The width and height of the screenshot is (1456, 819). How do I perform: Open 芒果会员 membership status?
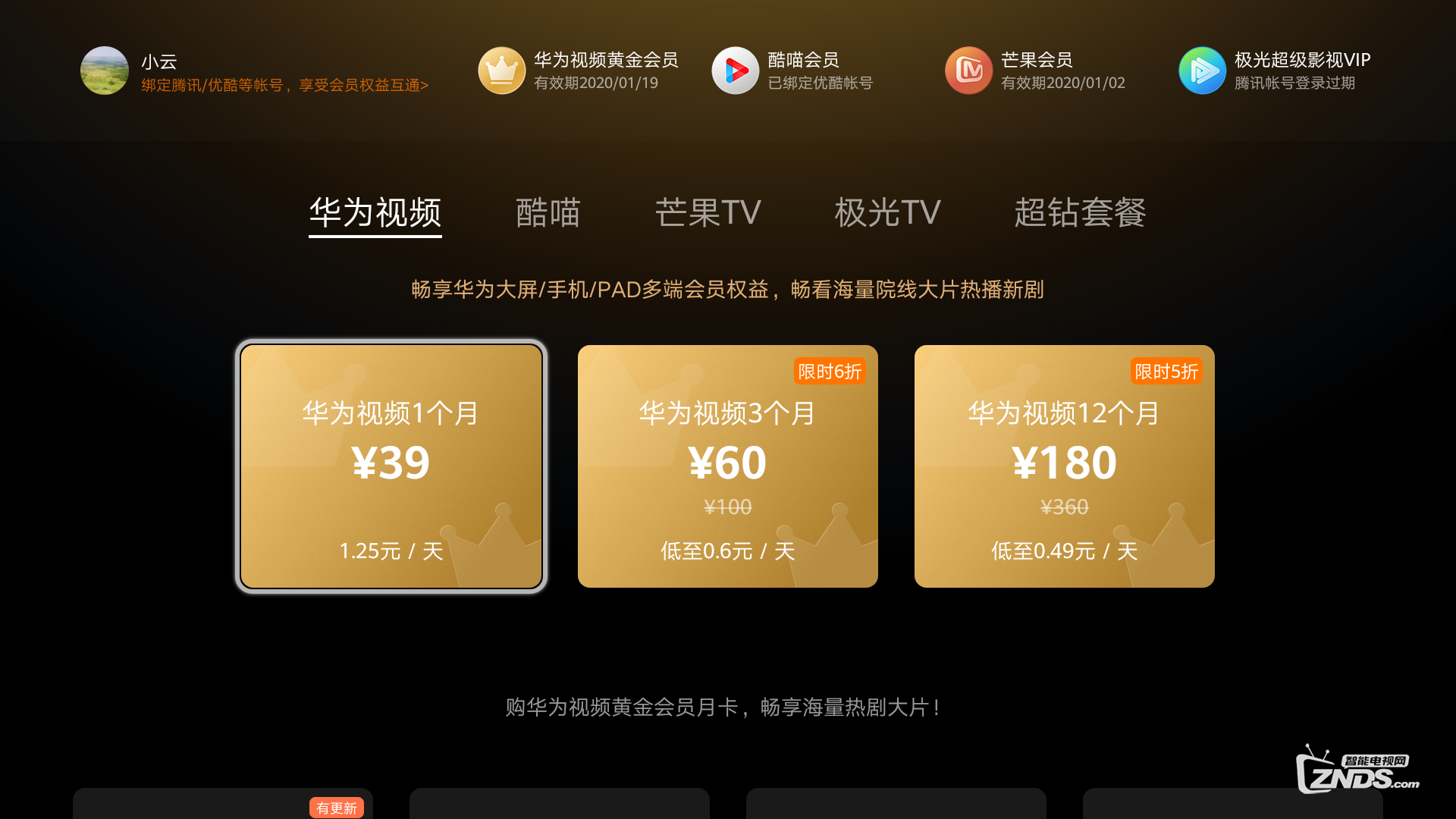[x=1036, y=71]
